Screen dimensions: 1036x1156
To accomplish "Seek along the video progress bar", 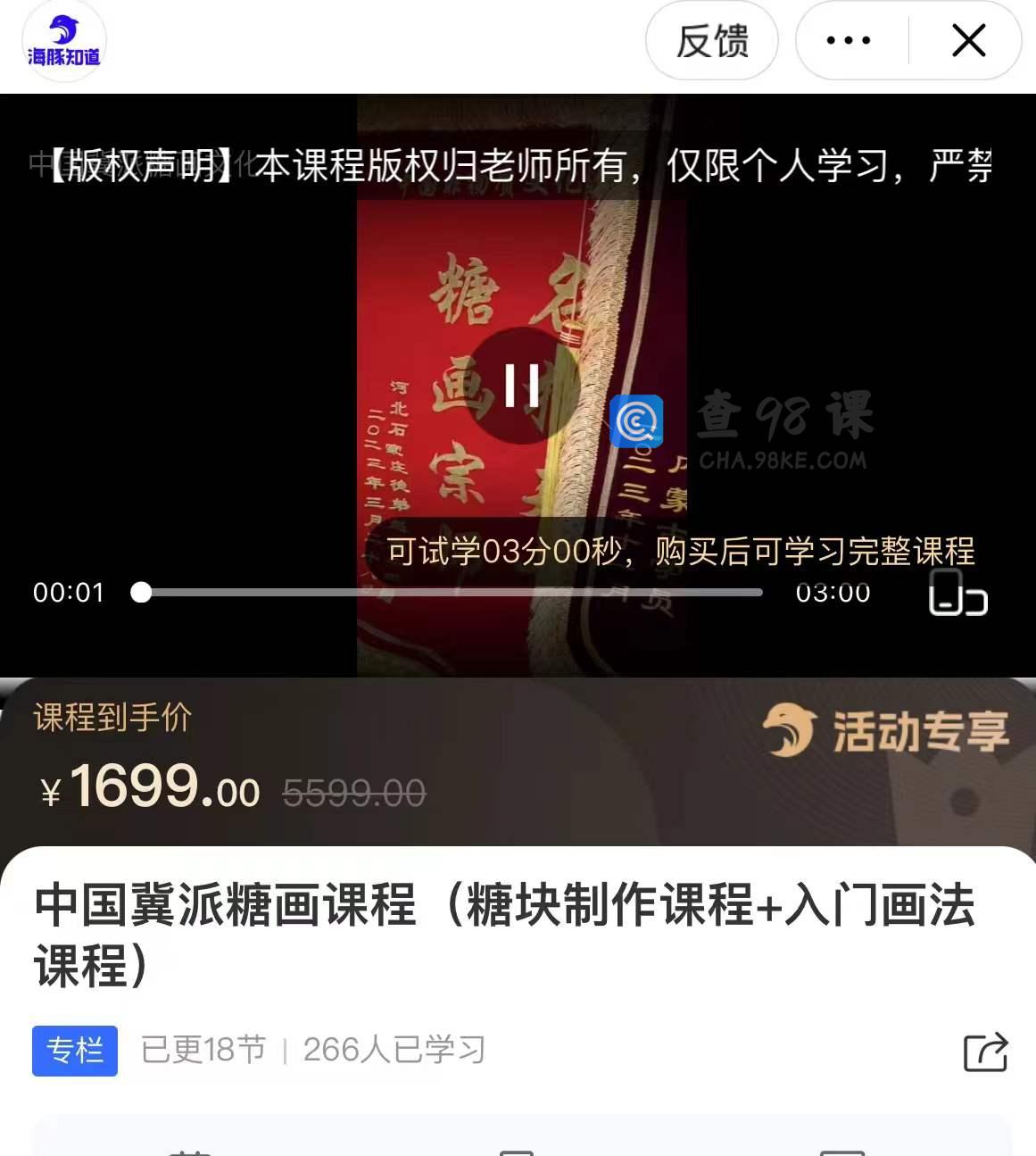I will tap(451, 593).
